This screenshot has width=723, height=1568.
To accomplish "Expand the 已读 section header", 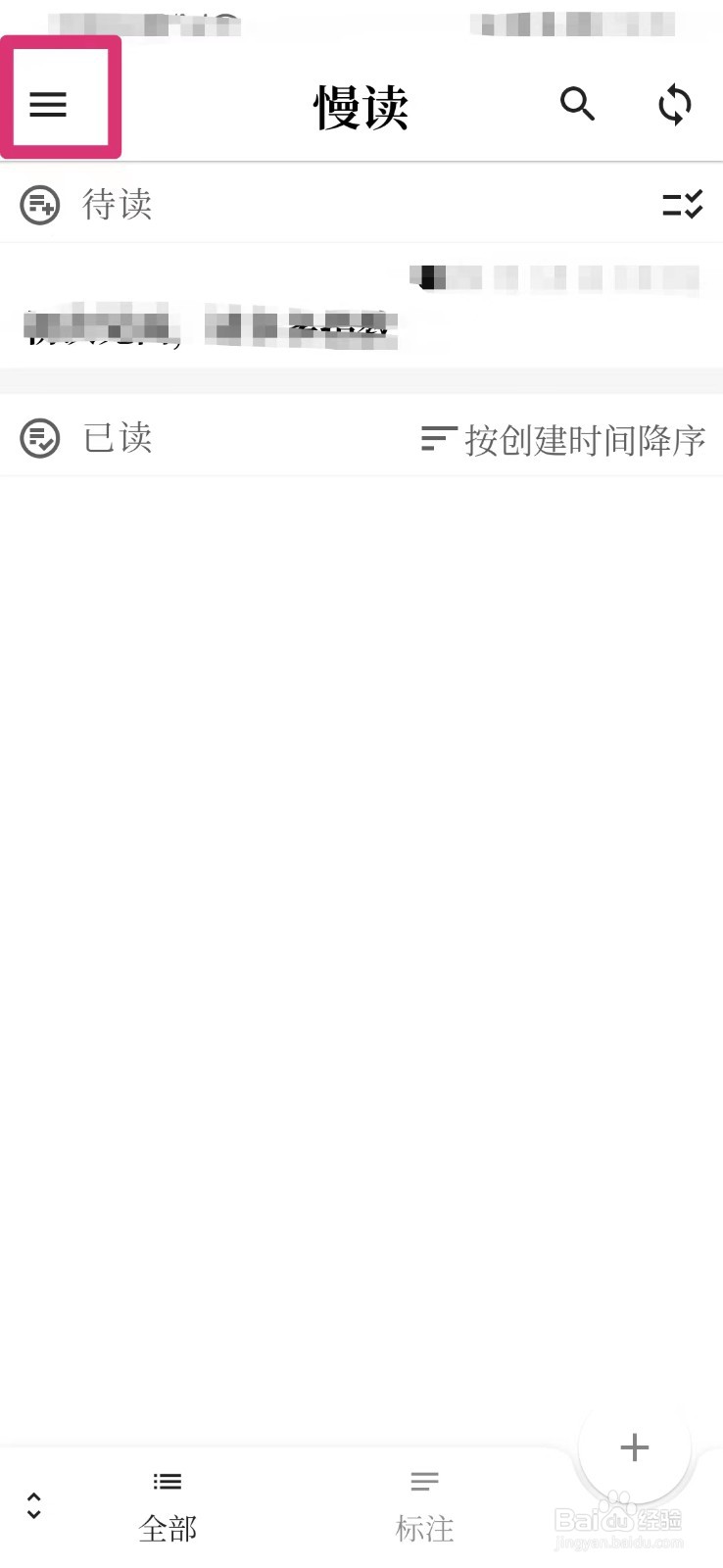I will coord(116,438).
